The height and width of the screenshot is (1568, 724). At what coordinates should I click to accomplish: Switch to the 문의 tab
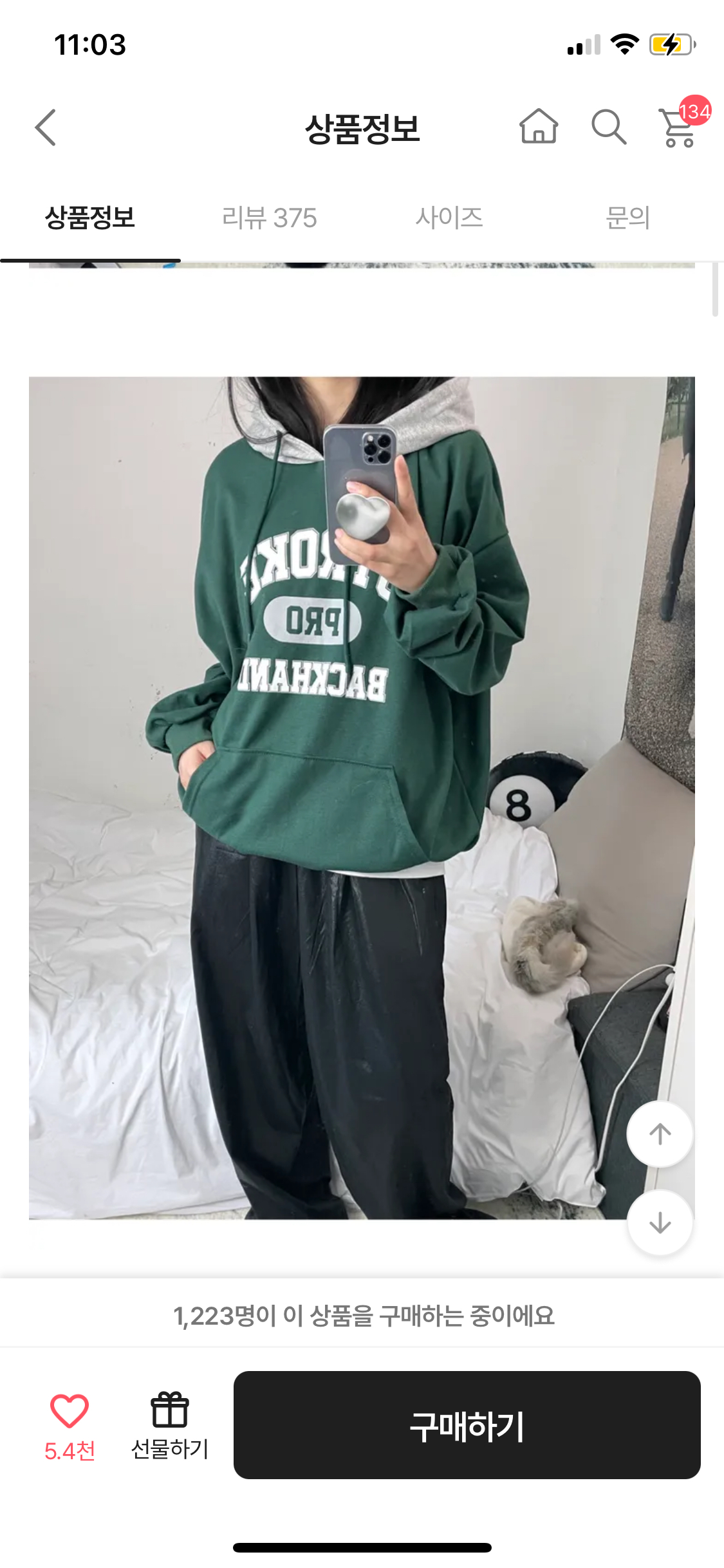(x=627, y=218)
